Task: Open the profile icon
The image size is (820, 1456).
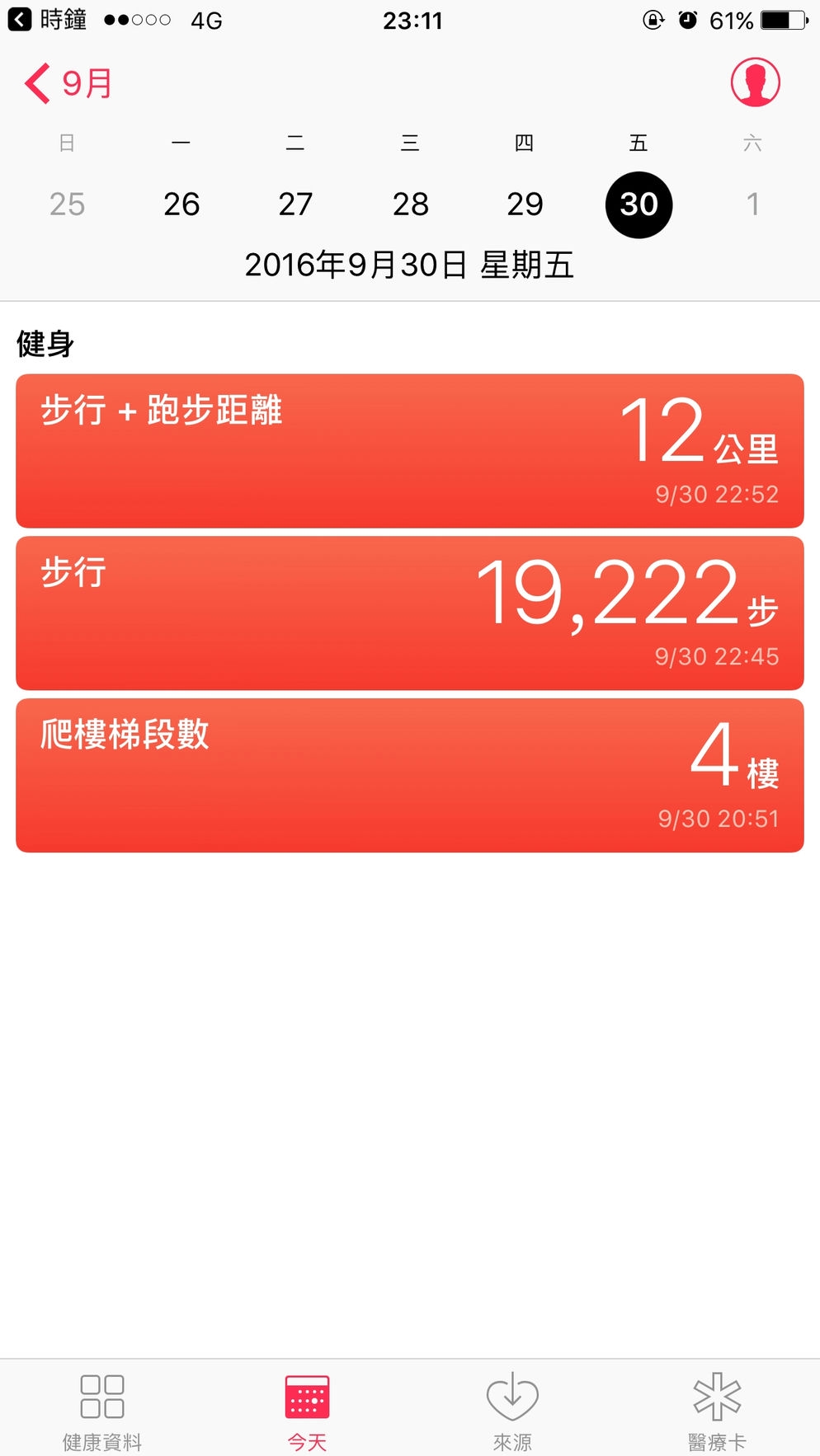Action: (754, 82)
